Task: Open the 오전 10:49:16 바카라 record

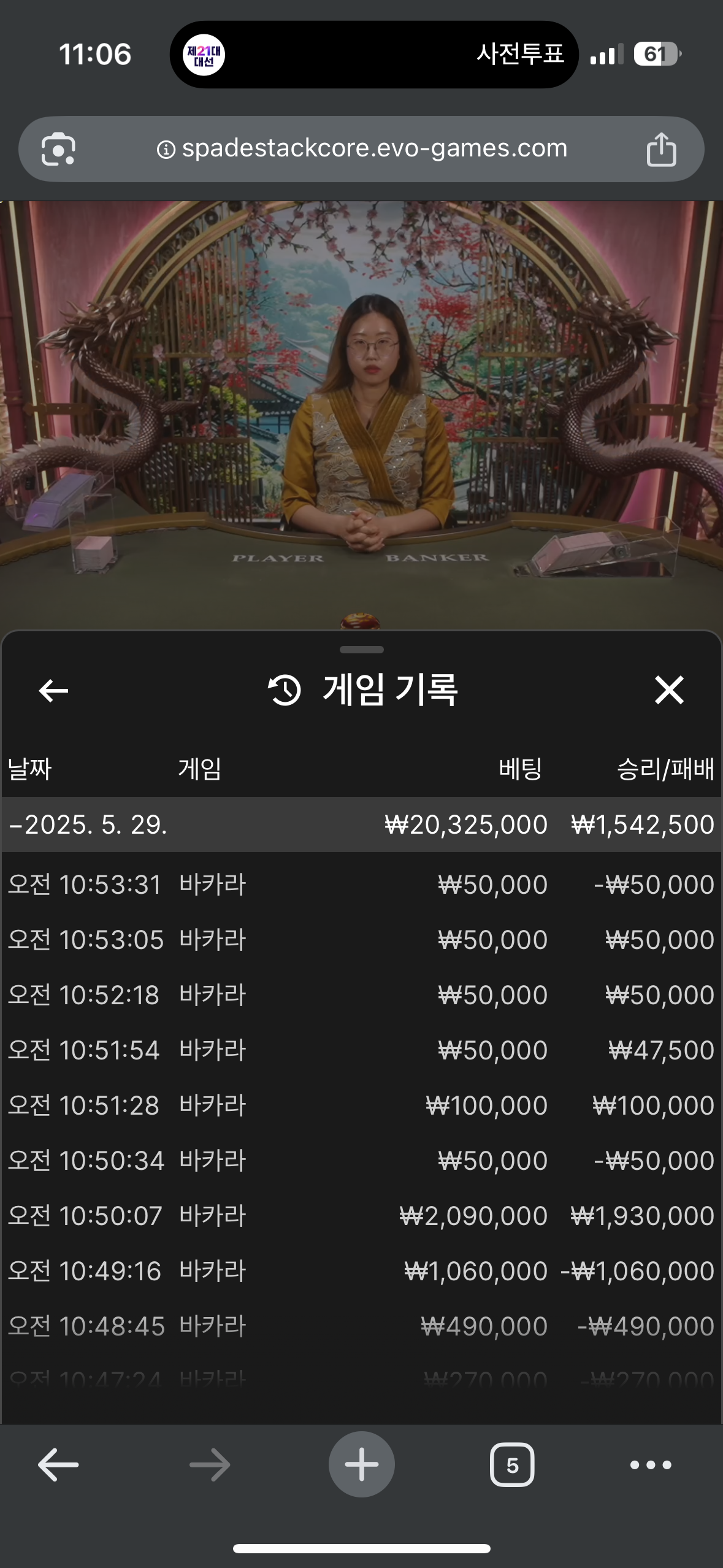Action: (361, 1271)
